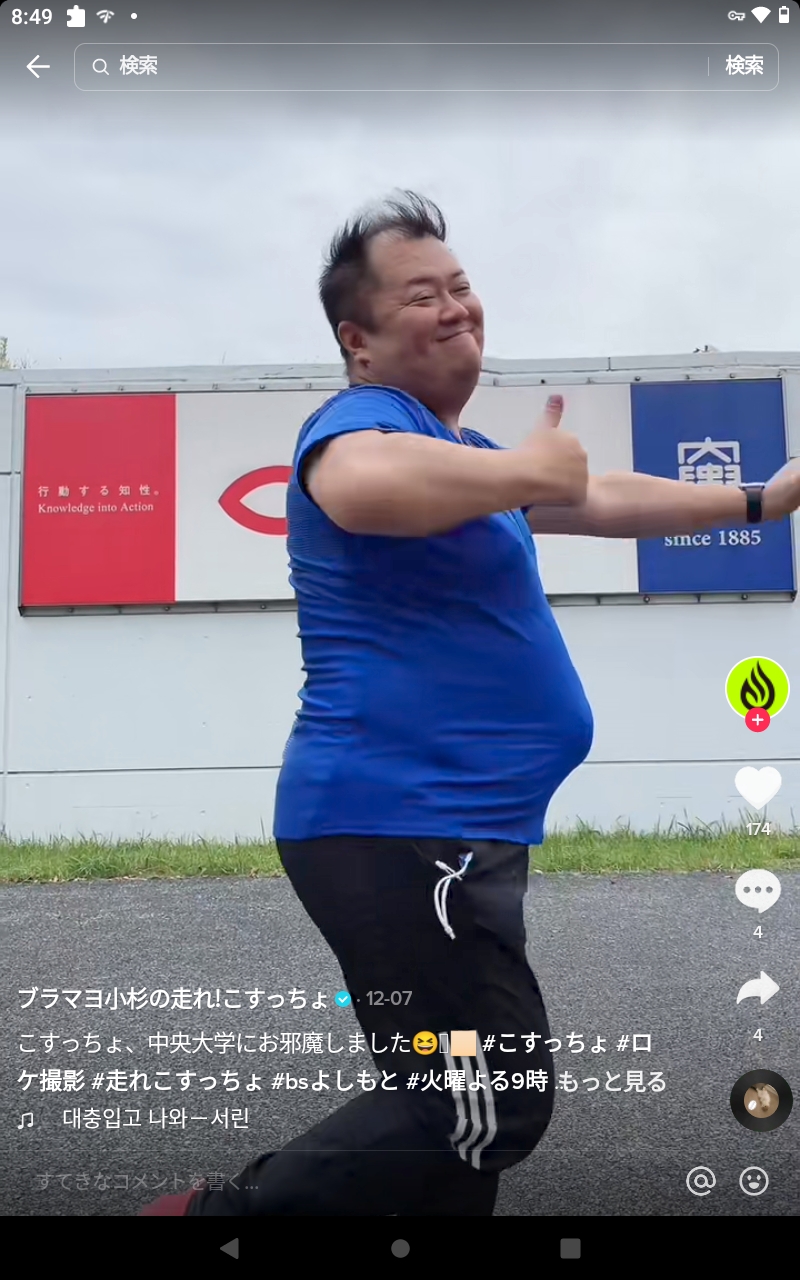
Task: Tap the 検索 button beside the search field
Action: [x=744, y=66]
